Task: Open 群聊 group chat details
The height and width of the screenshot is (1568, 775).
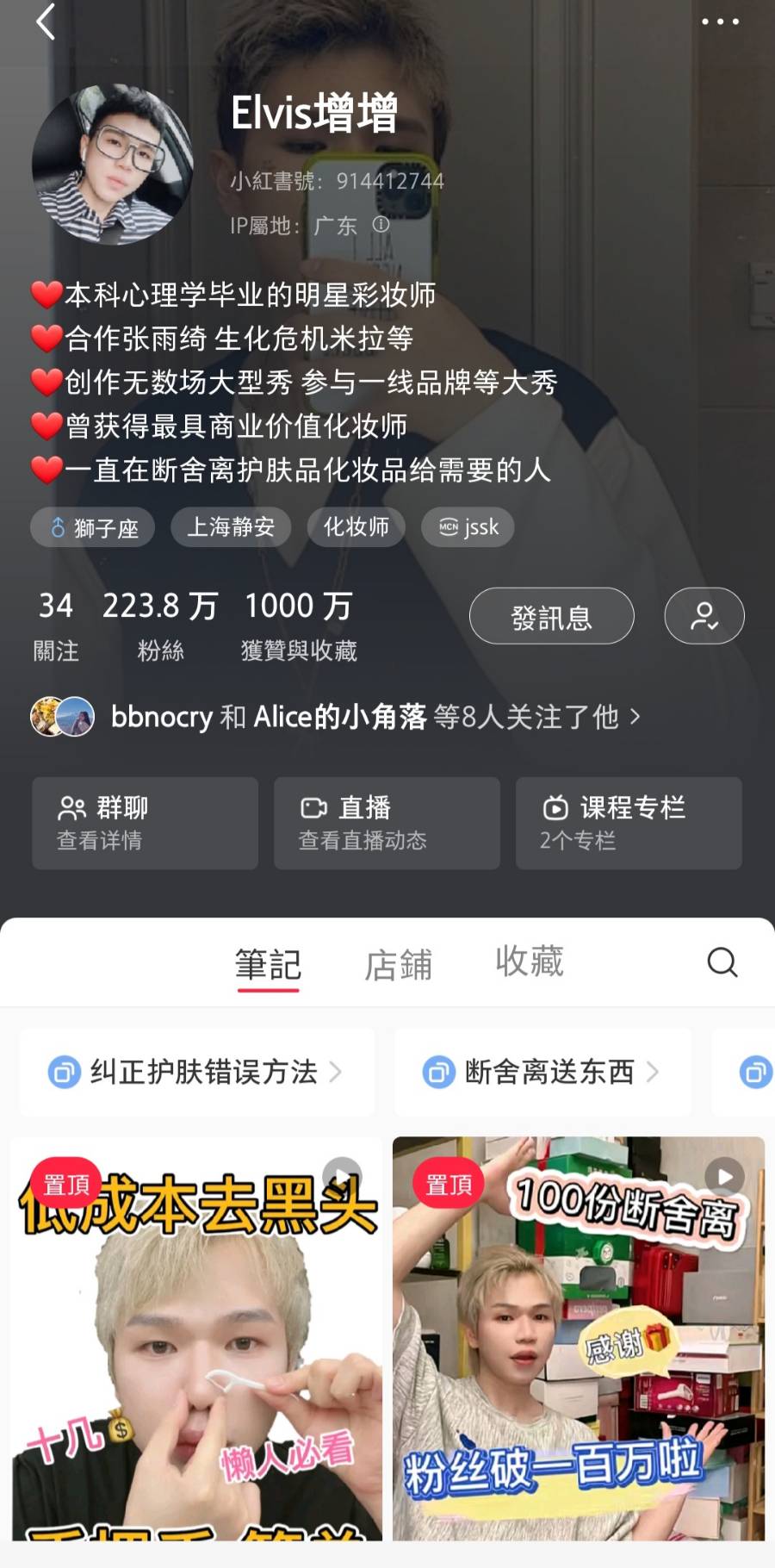Action: (145, 823)
